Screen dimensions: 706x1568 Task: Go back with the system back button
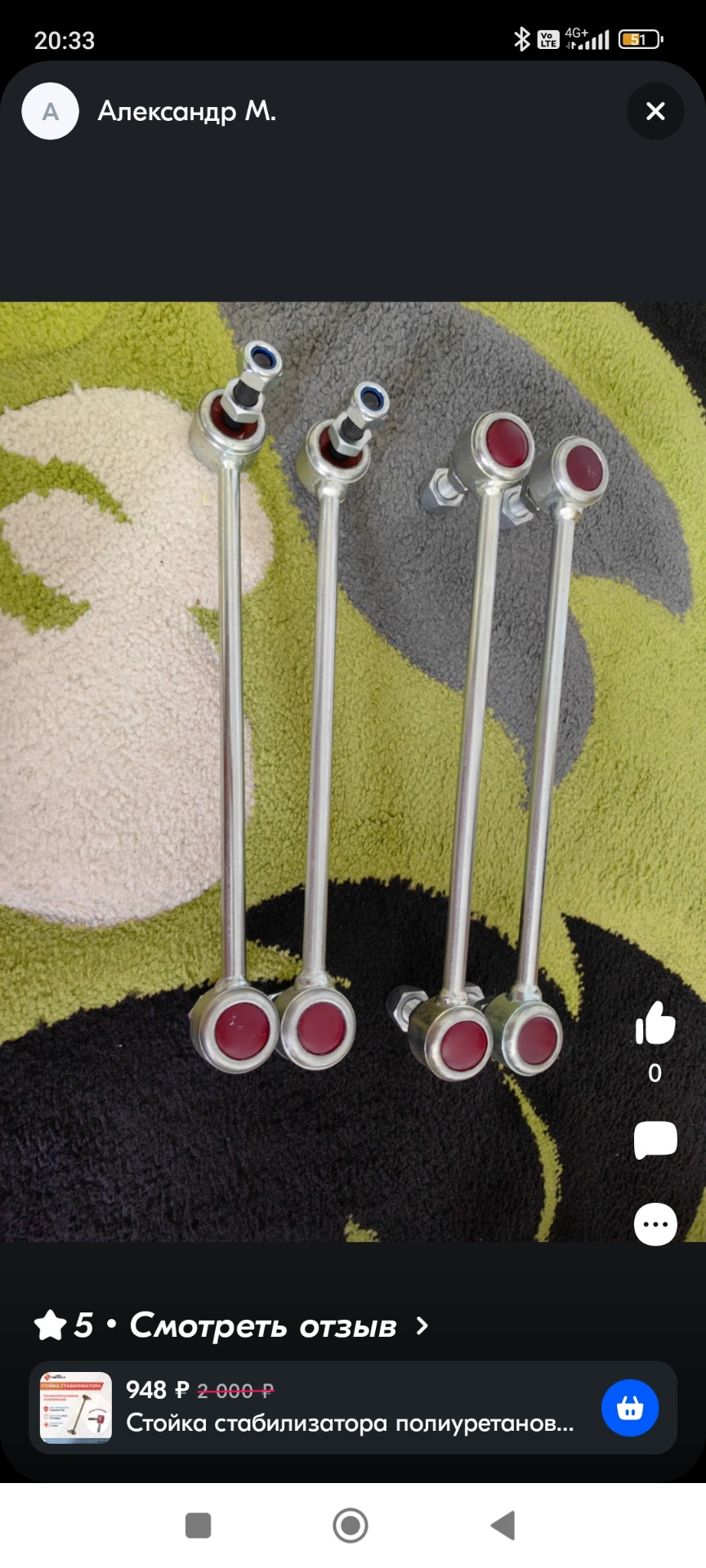point(503,1525)
